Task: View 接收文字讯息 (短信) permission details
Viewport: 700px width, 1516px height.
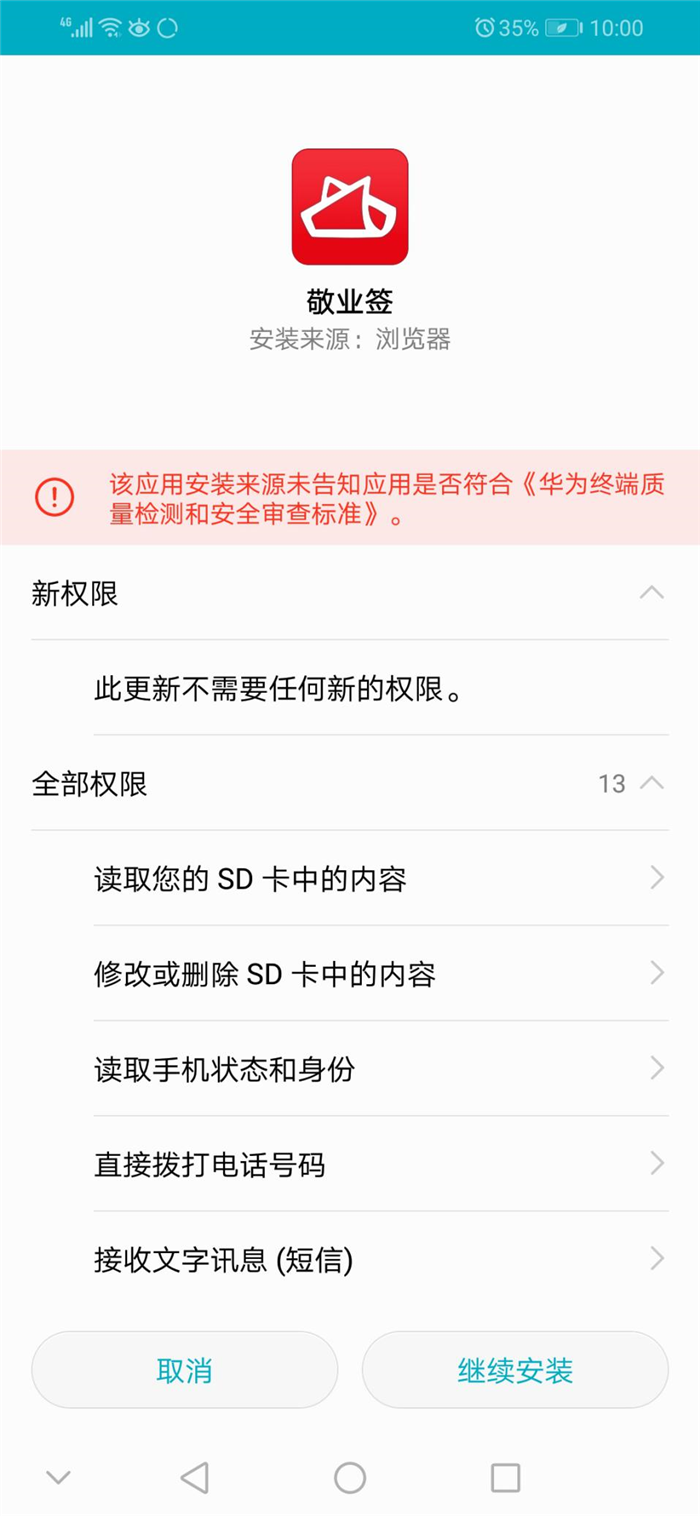Action: click(381, 1258)
